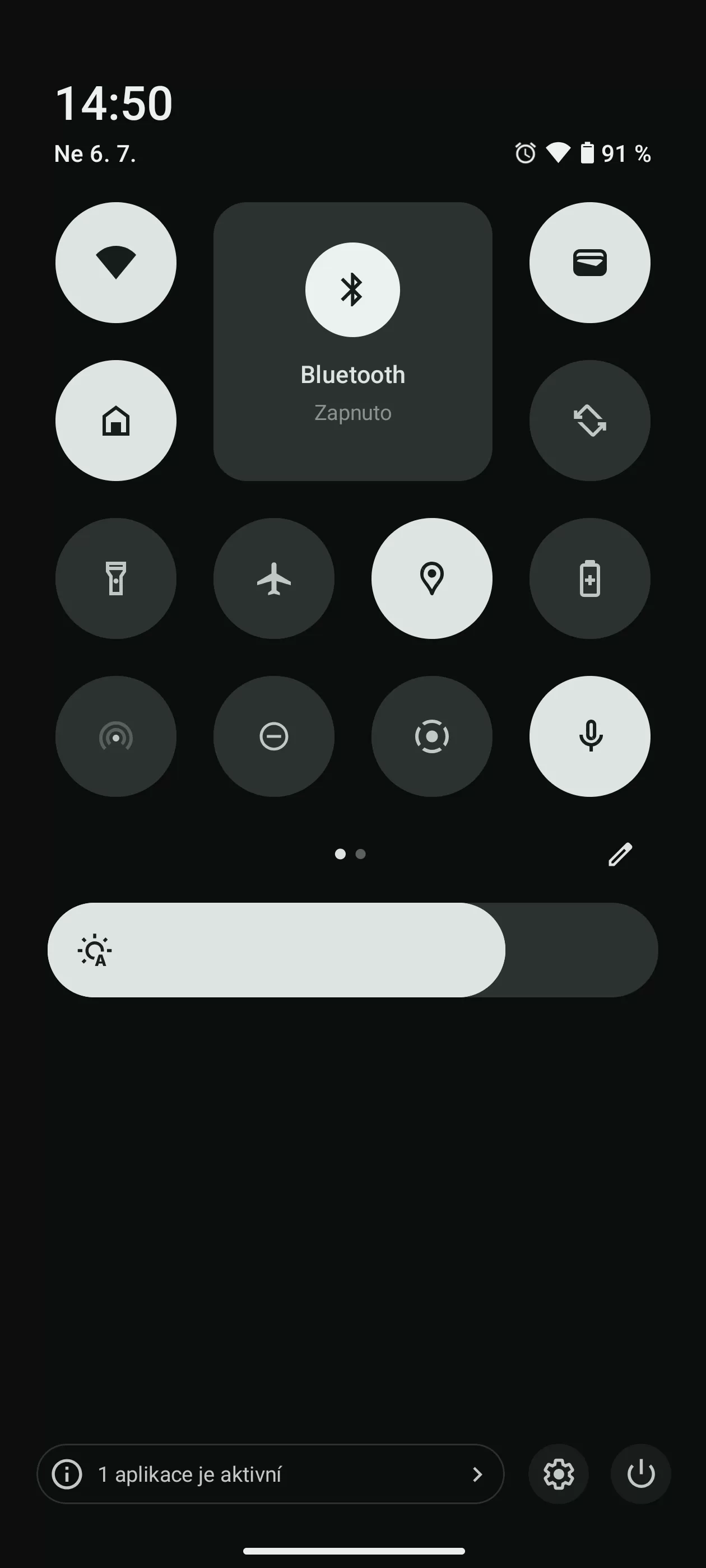
Task: Open the "1 aplikace je aktivní" details
Action: (271, 1474)
